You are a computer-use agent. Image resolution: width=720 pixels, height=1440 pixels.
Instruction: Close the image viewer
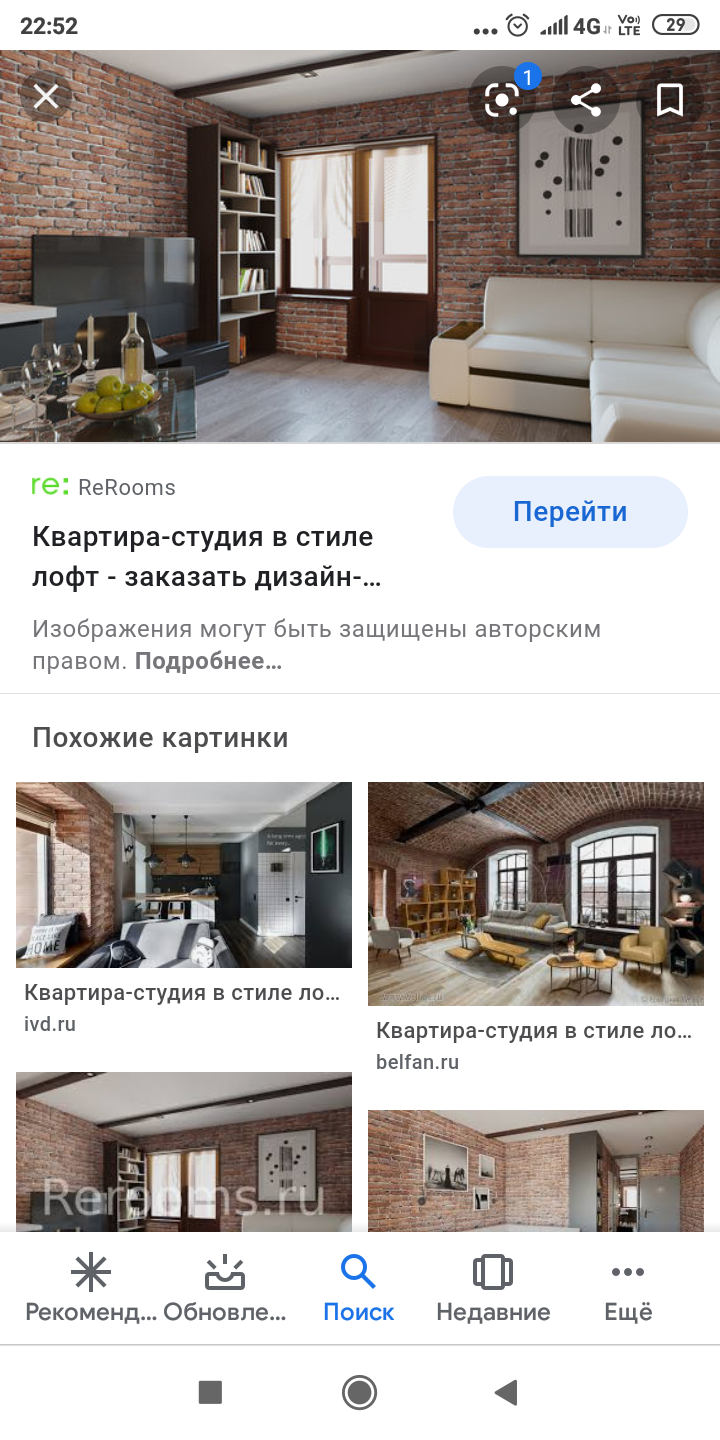coord(46,97)
